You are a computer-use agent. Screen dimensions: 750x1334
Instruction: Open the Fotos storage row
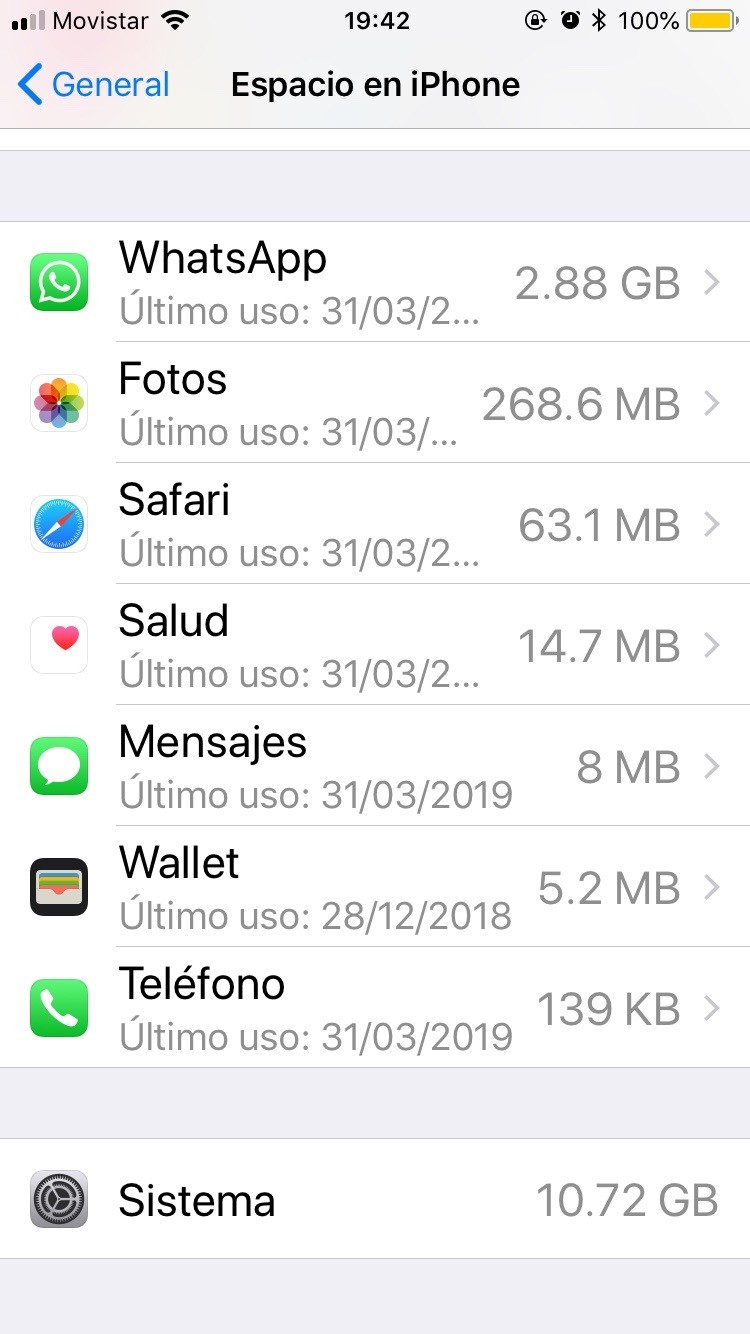click(x=375, y=403)
